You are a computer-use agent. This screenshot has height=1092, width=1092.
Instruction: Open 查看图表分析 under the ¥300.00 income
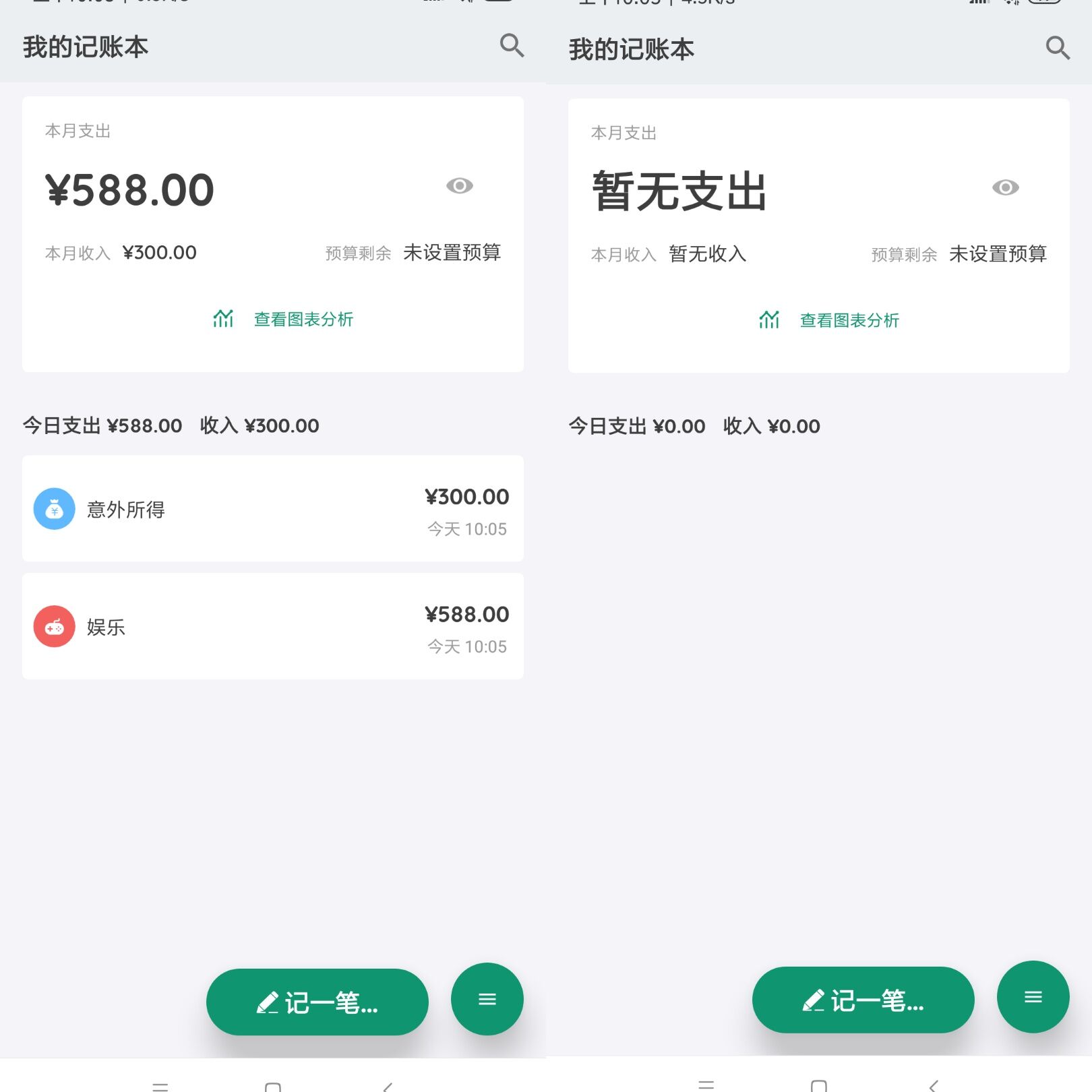(x=284, y=319)
